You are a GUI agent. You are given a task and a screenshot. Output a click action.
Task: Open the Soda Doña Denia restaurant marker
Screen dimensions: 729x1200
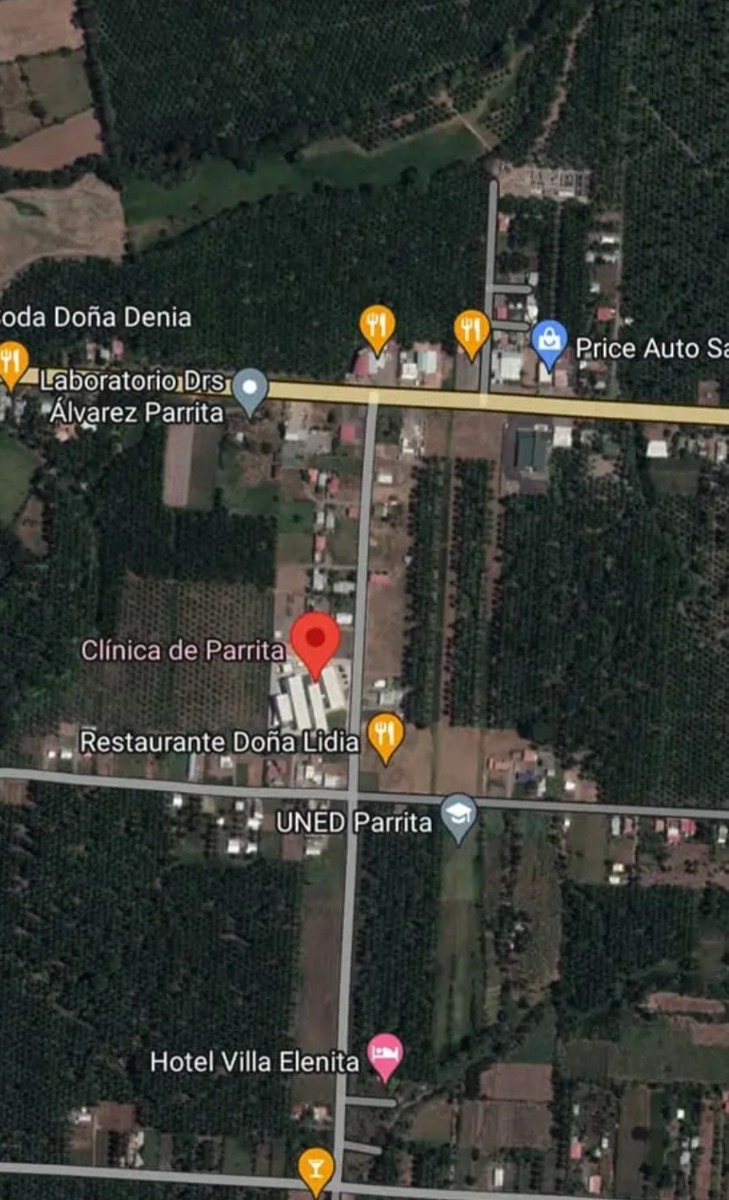point(12,361)
